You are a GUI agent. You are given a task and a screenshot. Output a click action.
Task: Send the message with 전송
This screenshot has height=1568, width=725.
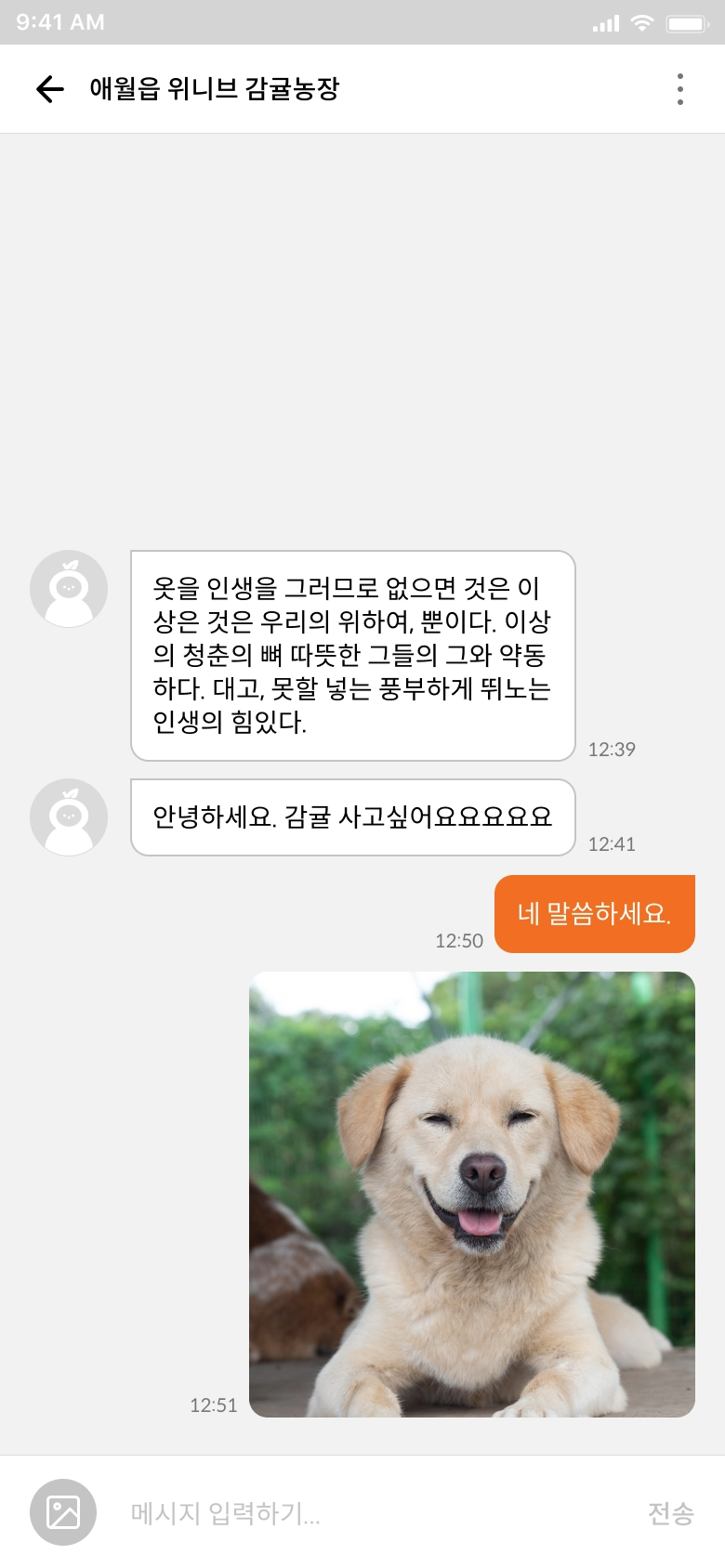tap(670, 1513)
